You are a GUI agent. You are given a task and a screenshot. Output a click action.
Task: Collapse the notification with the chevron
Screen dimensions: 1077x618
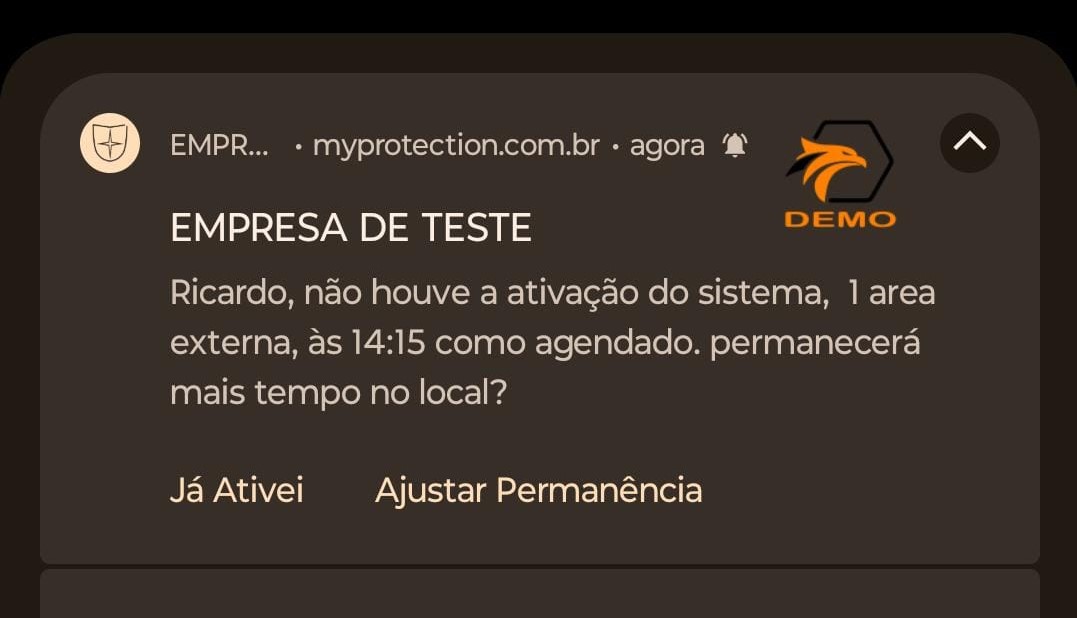[x=969, y=143]
